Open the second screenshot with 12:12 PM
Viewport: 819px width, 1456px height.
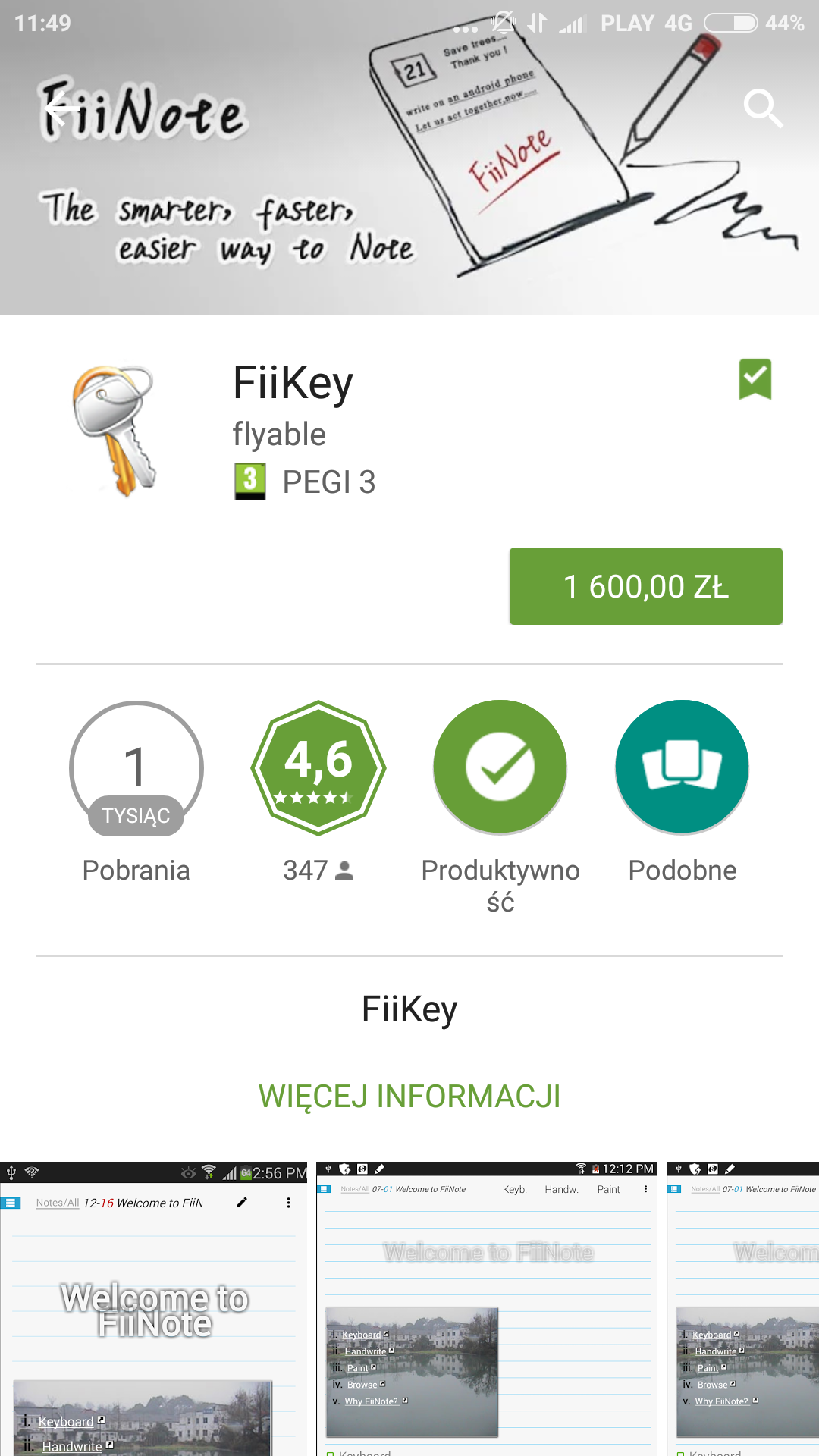tap(487, 1308)
